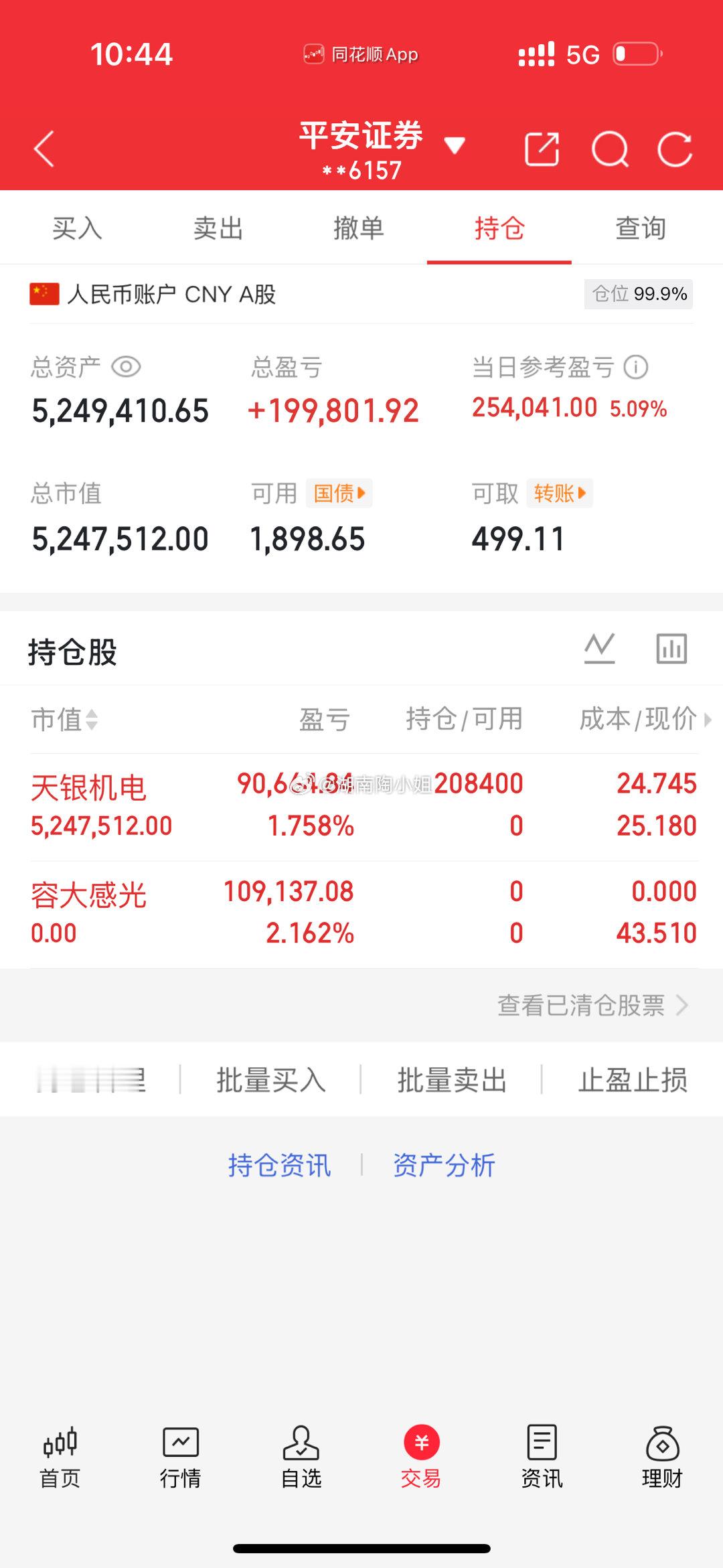Switch to the 卖出 tab
The height and width of the screenshot is (1568, 723).
tap(217, 228)
